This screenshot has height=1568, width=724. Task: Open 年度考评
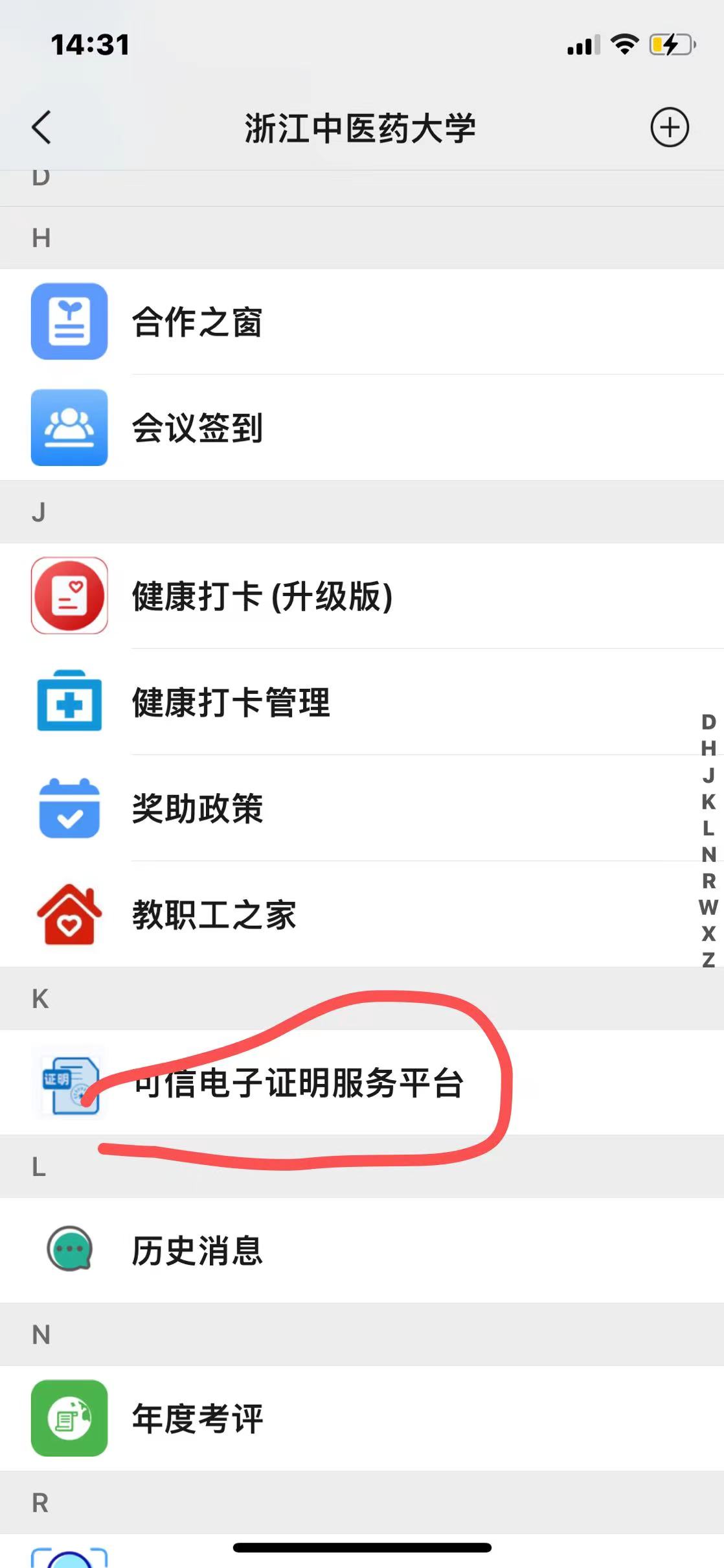197,1418
